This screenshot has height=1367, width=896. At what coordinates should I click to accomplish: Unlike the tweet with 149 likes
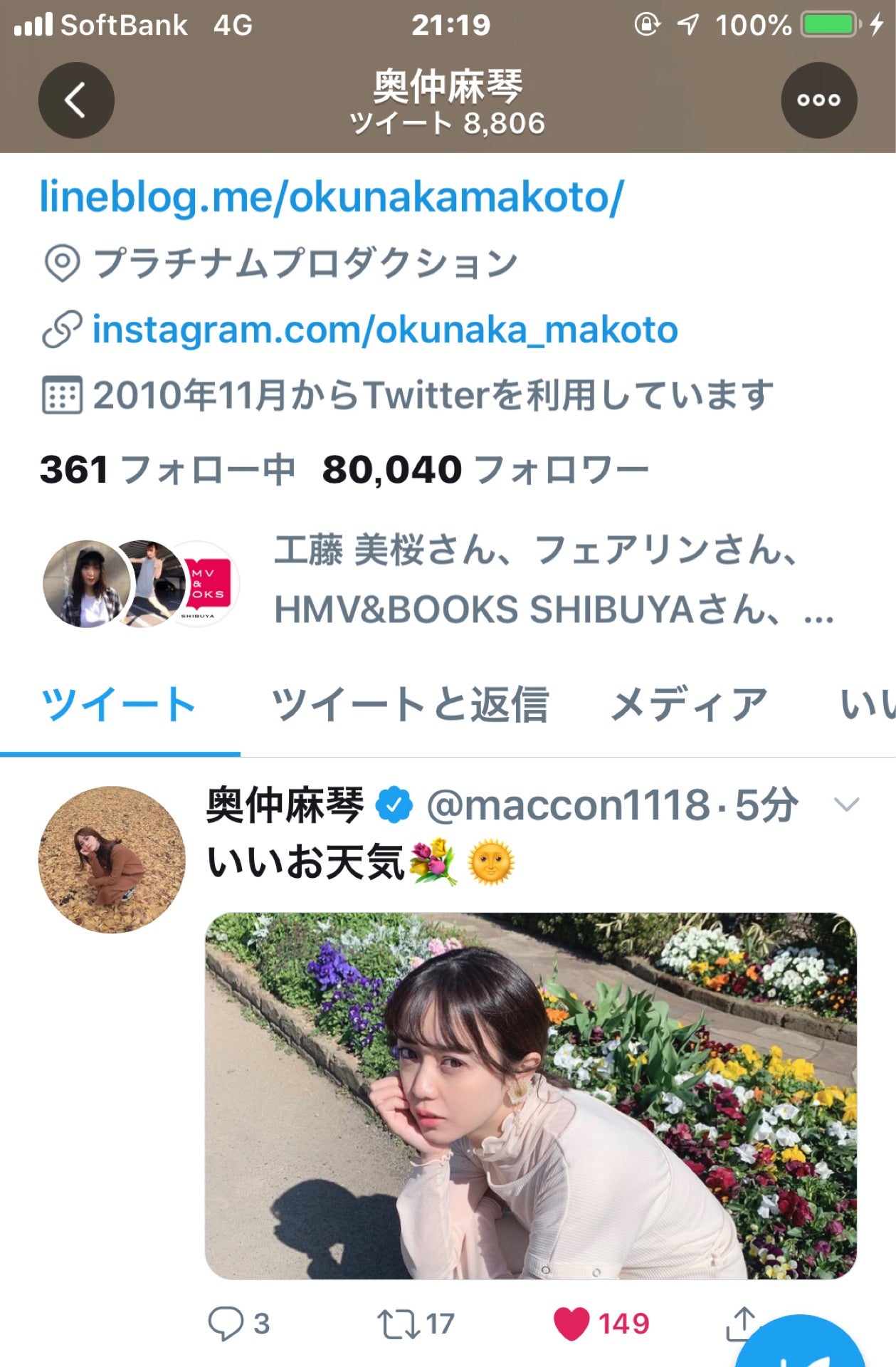point(572,1324)
